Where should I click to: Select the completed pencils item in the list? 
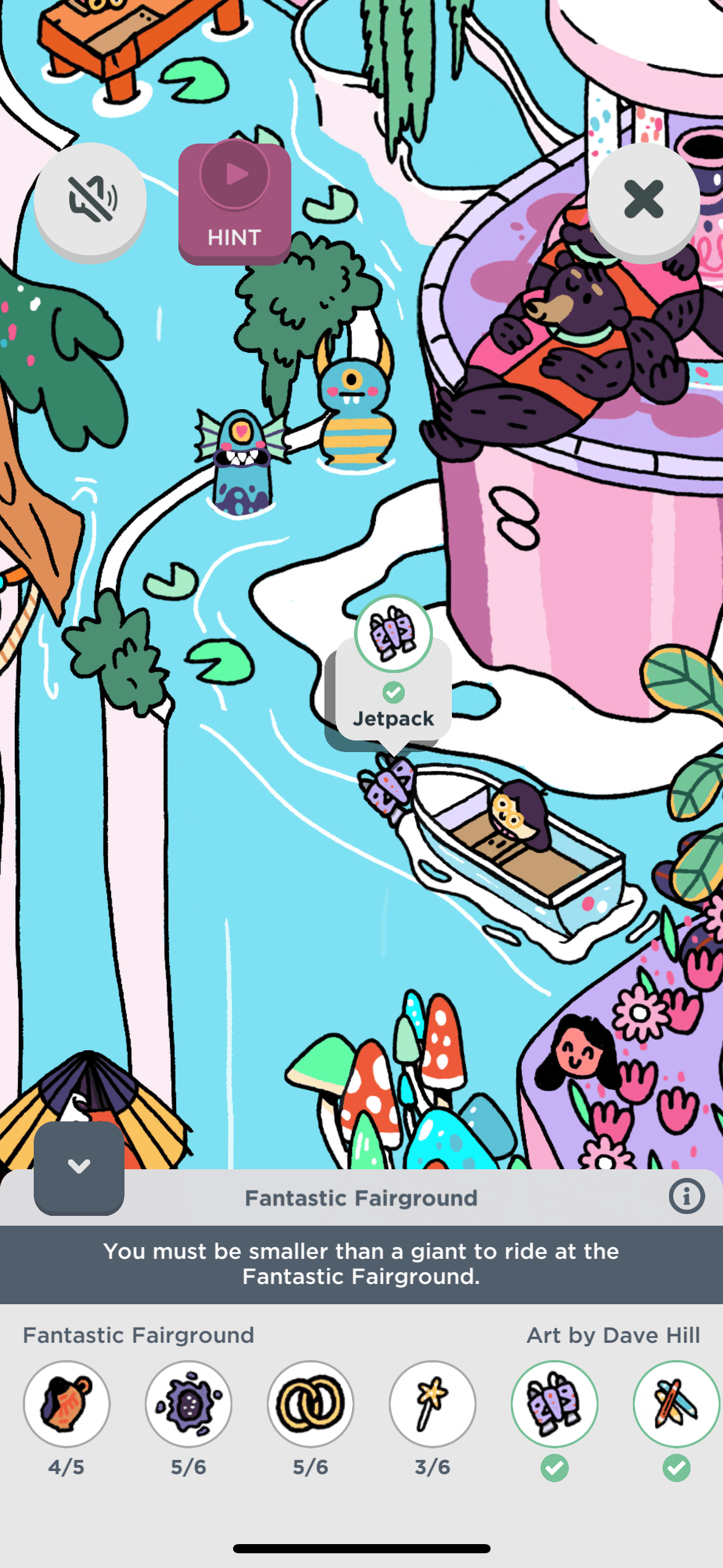(x=676, y=1404)
